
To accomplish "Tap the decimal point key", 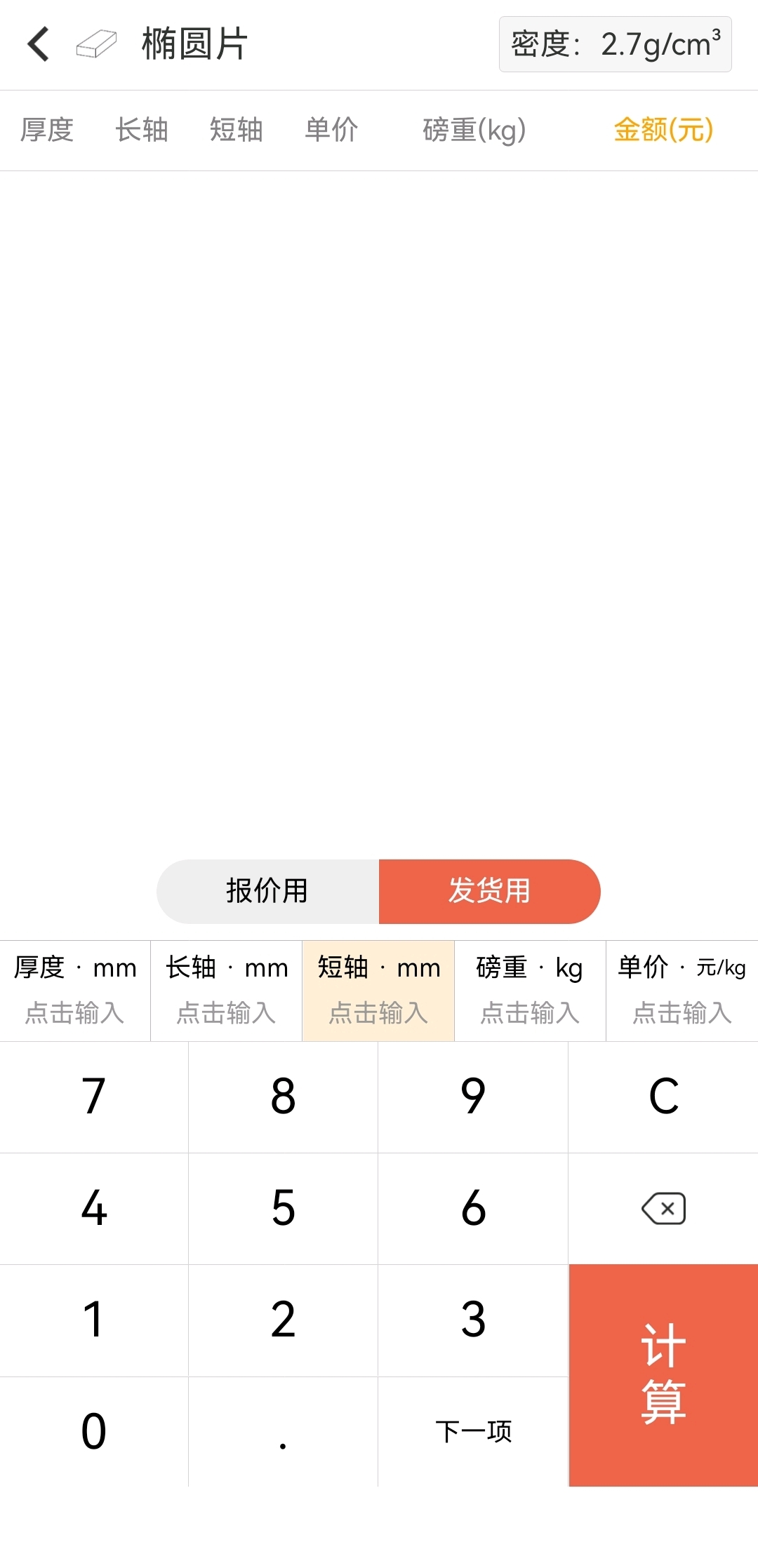I will click(283, 1431).
